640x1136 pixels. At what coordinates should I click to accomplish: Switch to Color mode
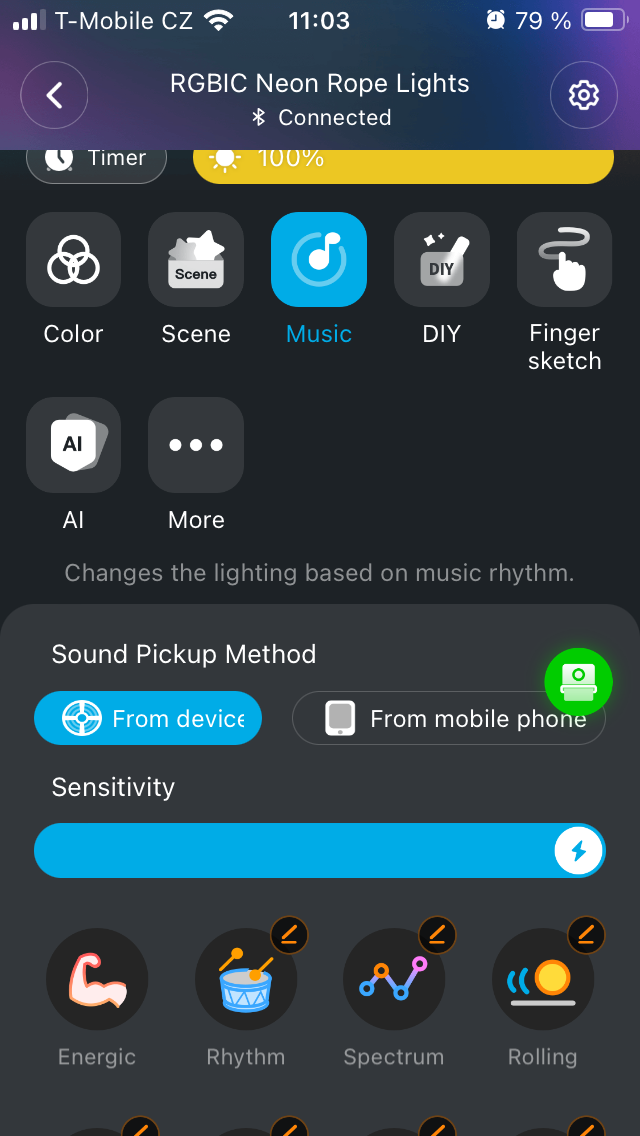click(74, 260)
